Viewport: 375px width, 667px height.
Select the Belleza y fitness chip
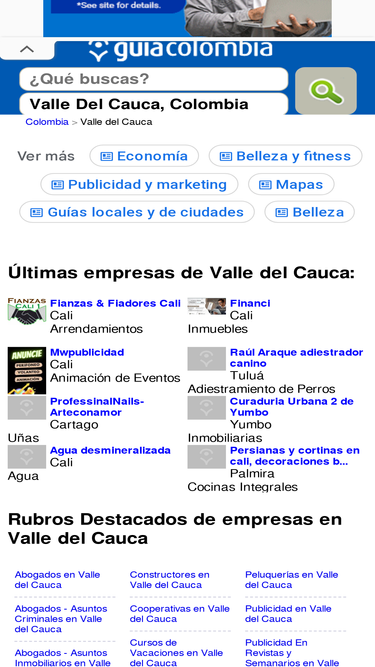tap(285, 156)
